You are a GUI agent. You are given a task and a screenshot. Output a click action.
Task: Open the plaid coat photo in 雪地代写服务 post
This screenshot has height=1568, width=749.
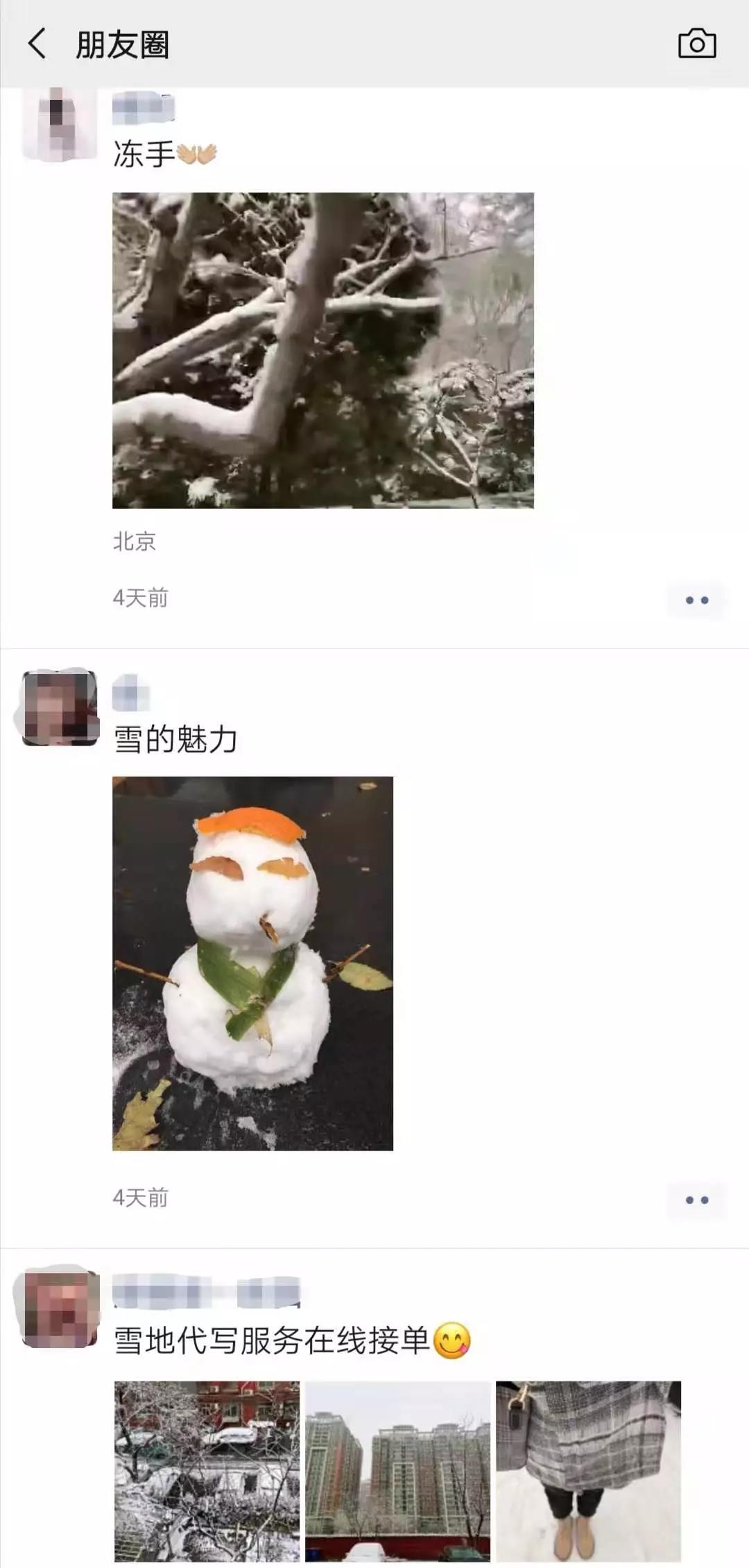(x=588, y=1471)
